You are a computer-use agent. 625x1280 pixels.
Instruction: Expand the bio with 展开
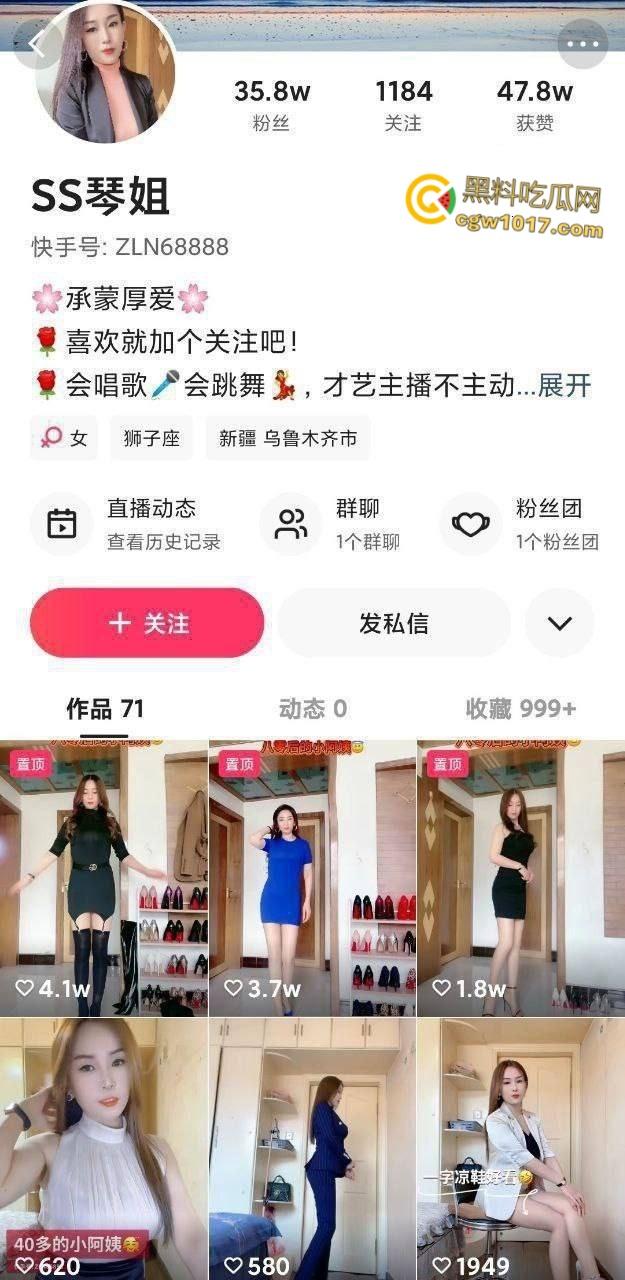pos(565,385)
